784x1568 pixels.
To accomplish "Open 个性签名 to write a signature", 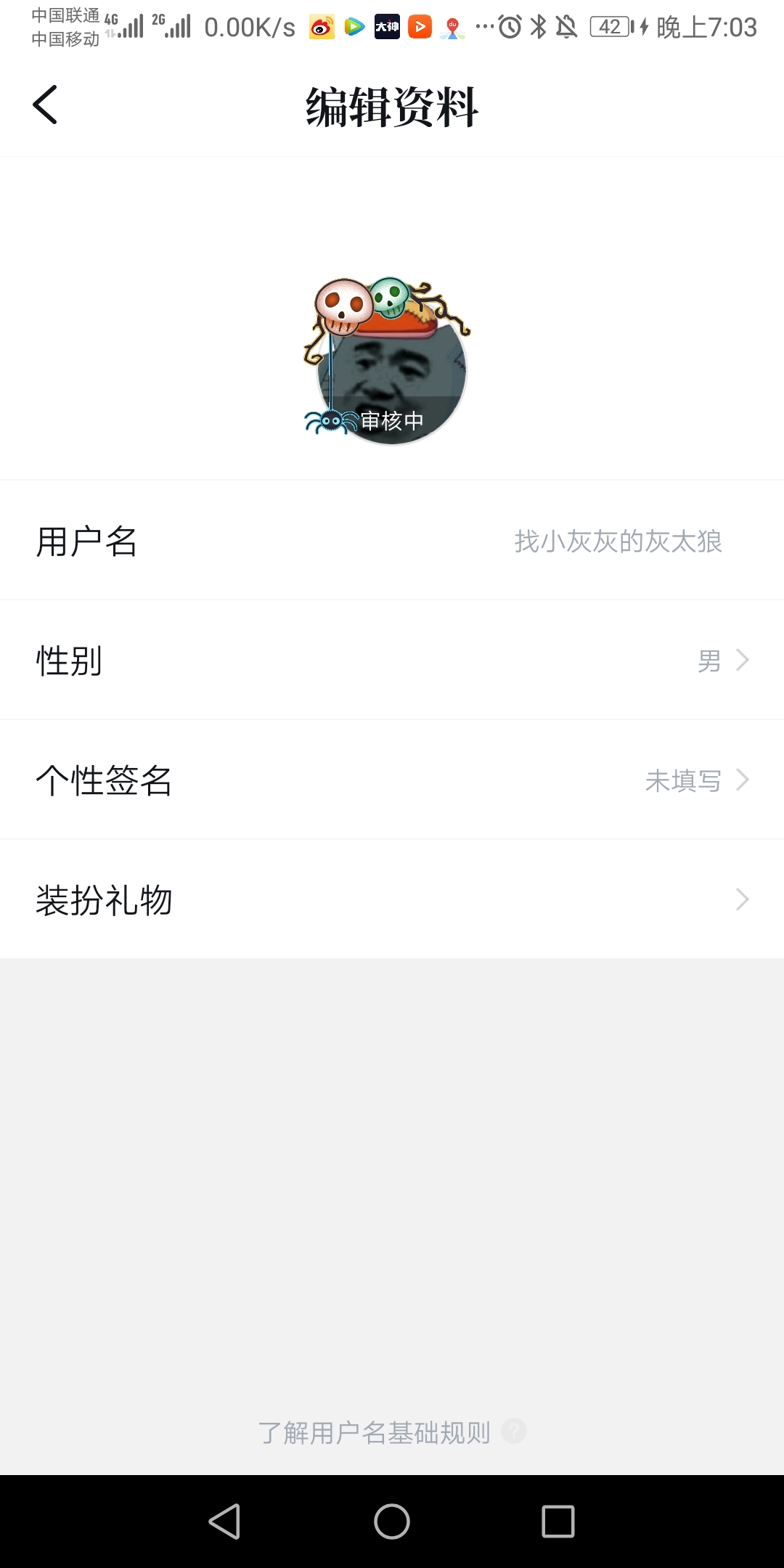I will click(392, 780).
